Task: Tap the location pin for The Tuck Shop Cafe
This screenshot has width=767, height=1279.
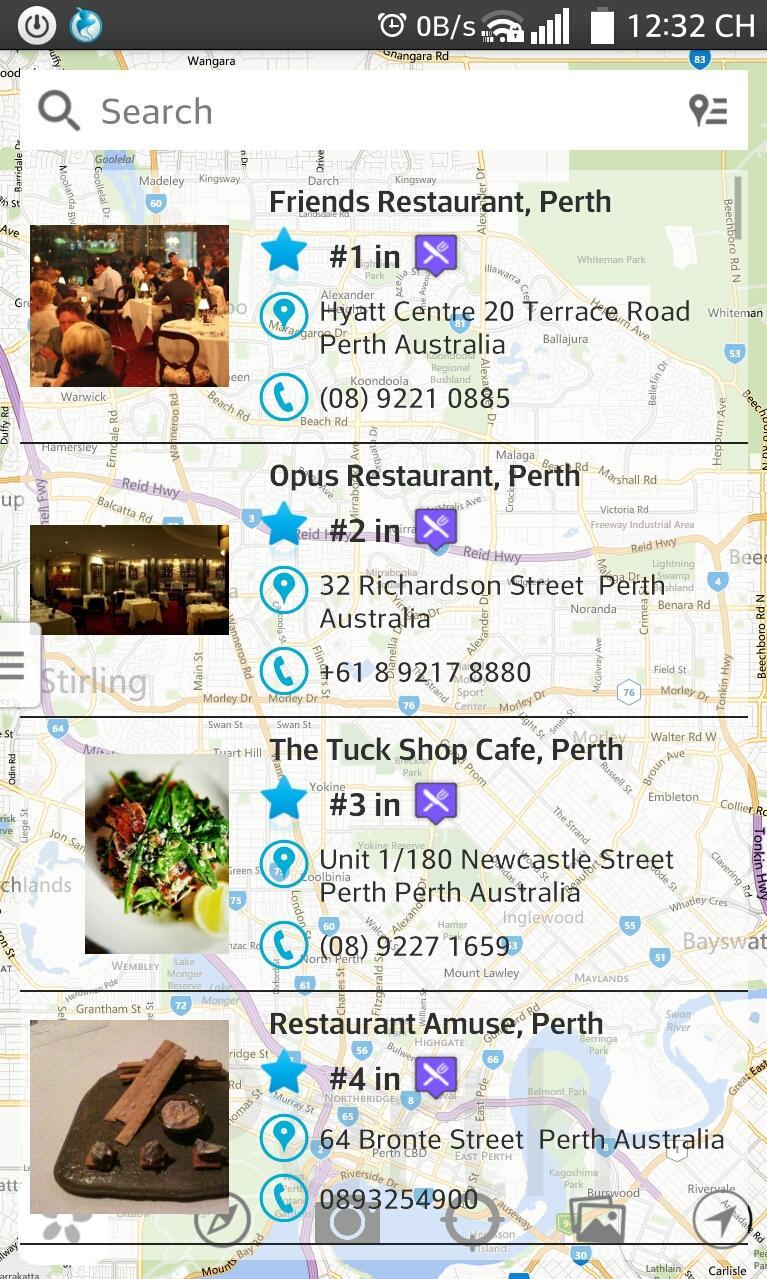Action: click(x=284, y=862)
